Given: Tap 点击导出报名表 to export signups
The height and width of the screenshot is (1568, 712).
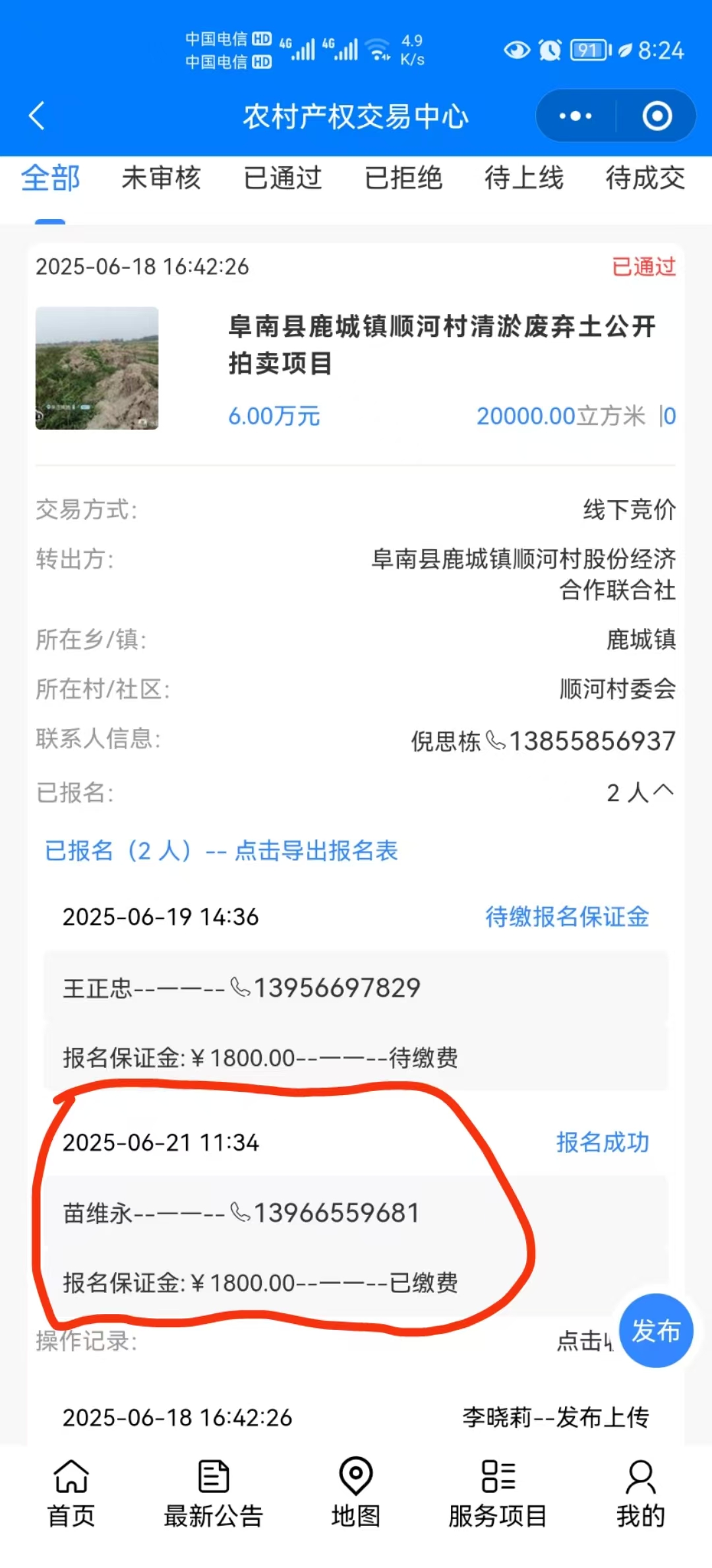Looking at the screenshot, I should 316,851.
